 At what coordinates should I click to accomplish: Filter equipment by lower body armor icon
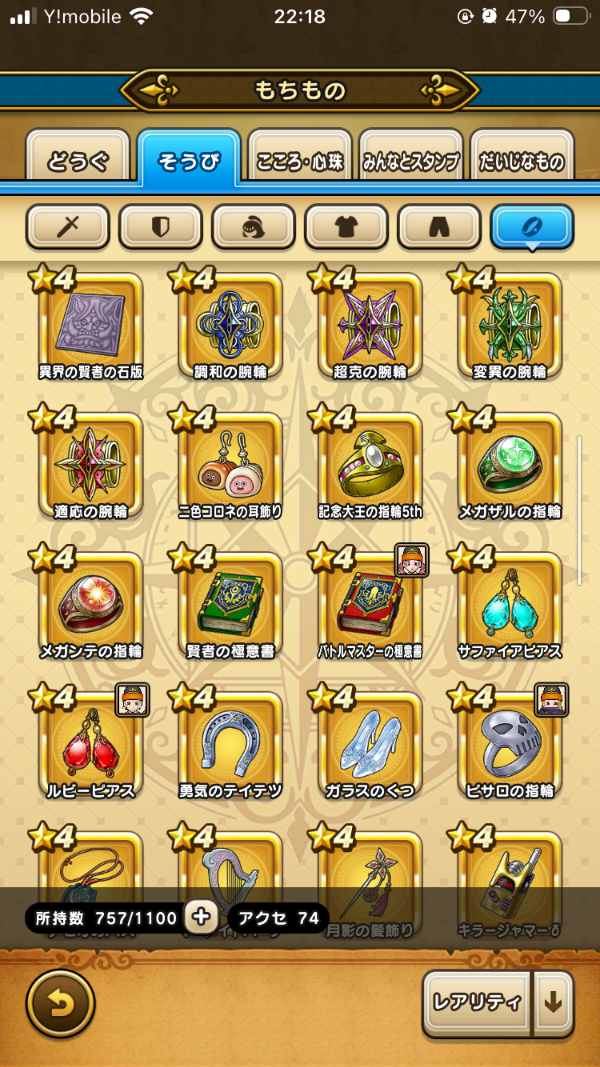point(439,226)
